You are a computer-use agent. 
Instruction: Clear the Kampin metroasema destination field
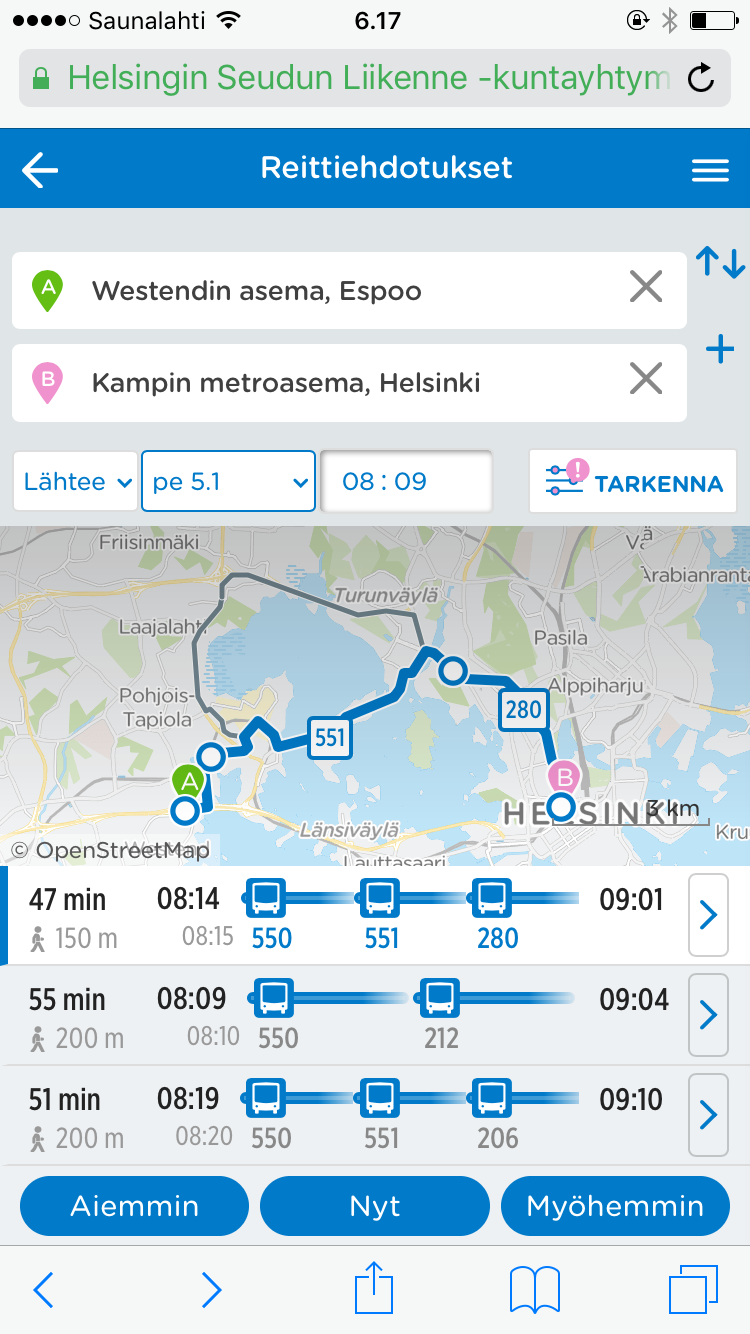point(646,379)
